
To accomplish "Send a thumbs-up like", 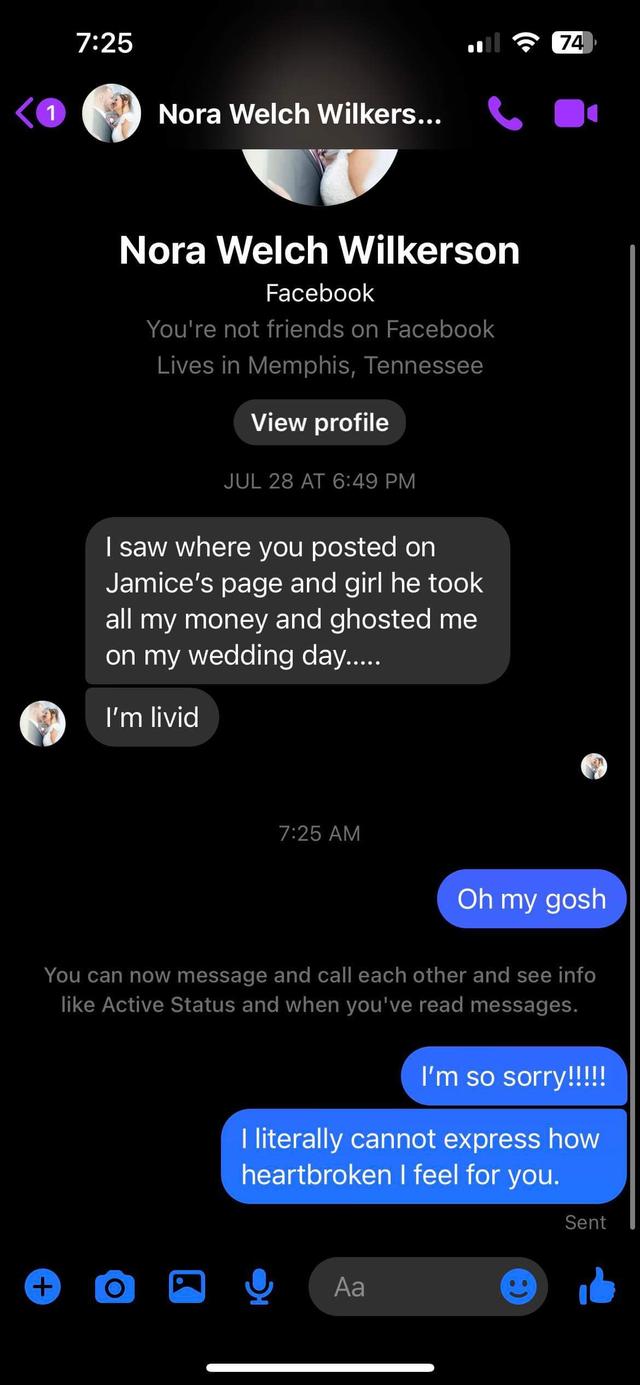I will 597,1286.
